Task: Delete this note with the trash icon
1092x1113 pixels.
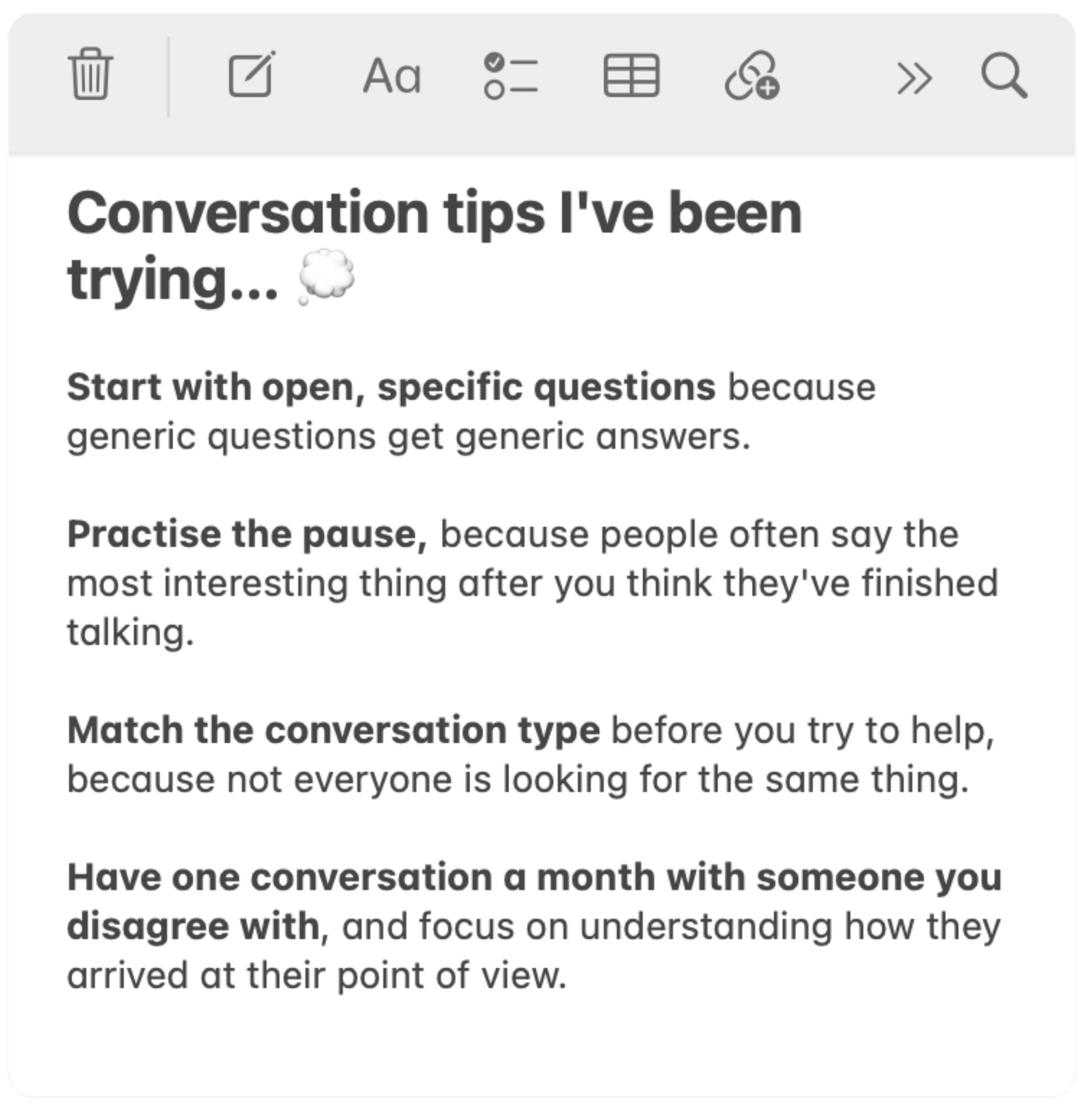Action: point(91,74)
